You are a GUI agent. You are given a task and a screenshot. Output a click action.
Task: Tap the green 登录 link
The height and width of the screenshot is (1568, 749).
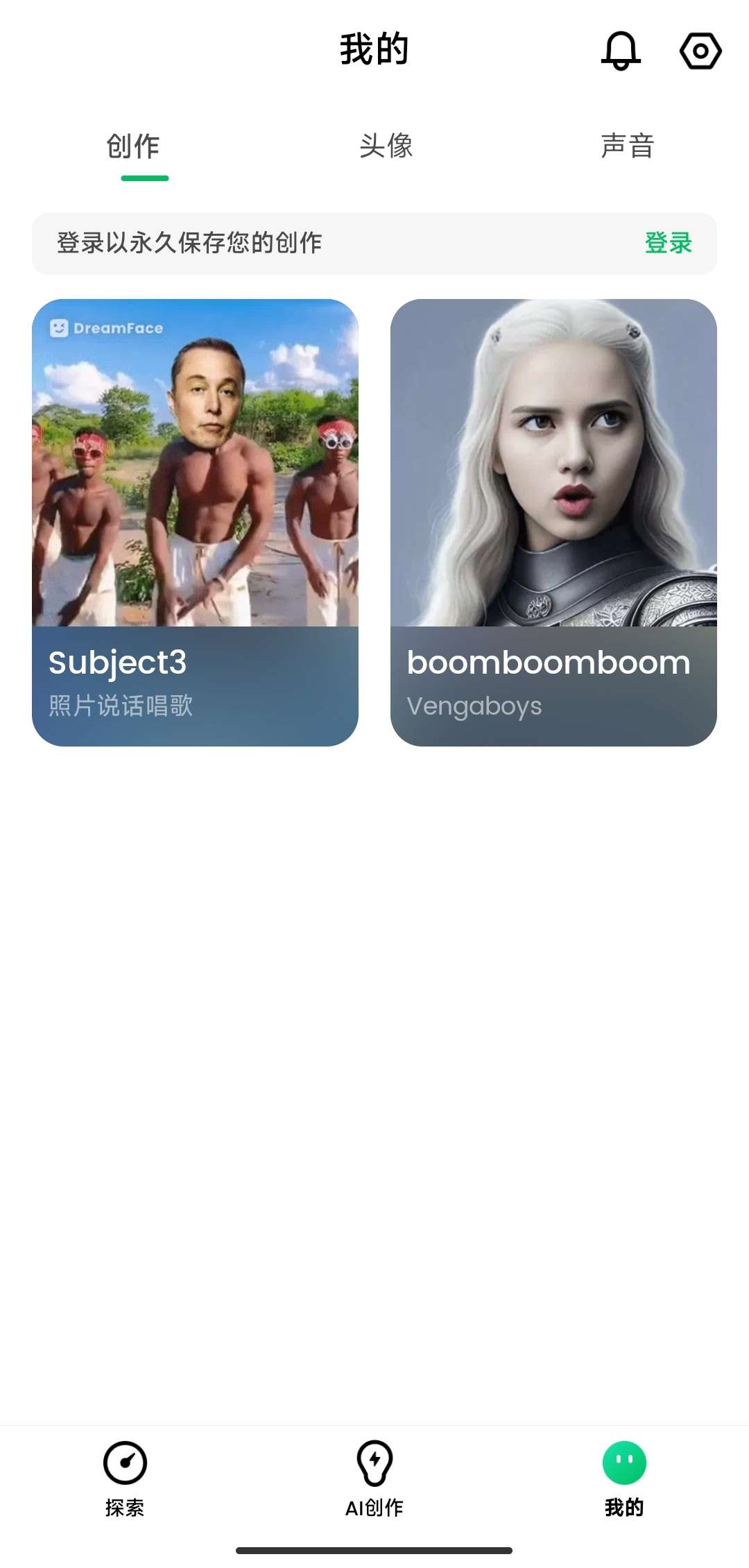pyautogui.click(x=668, y=244)
